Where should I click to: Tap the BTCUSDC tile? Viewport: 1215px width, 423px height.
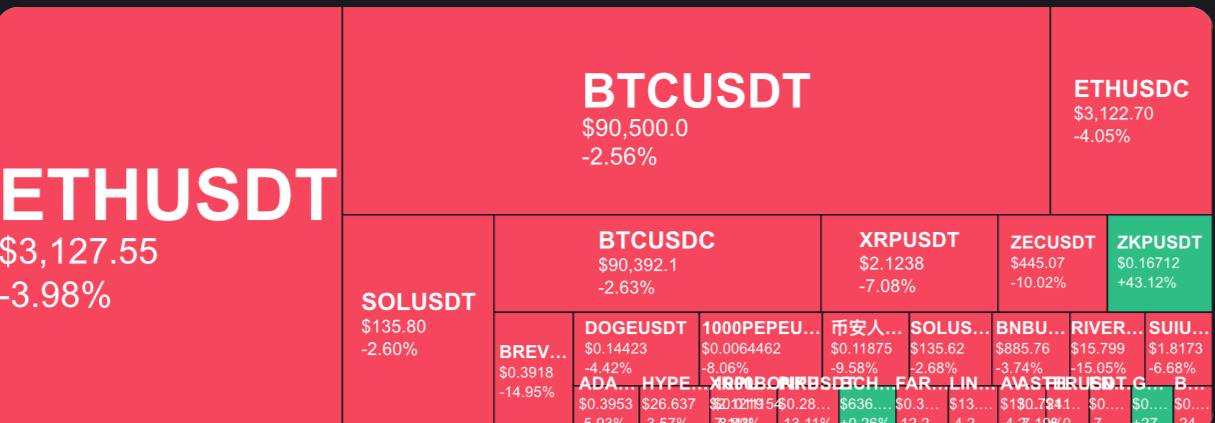pos(657,263)
